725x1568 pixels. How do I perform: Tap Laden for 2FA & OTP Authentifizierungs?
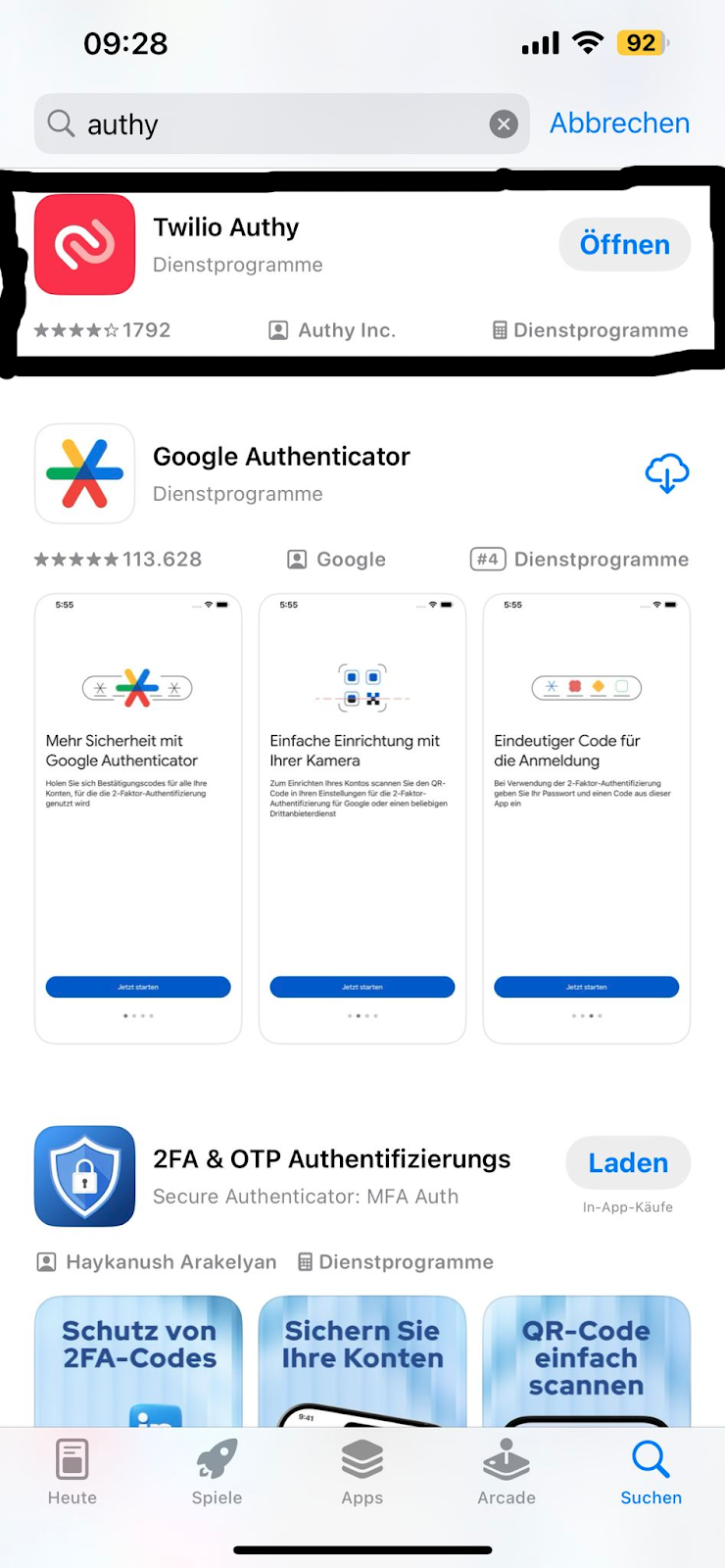628,1163
